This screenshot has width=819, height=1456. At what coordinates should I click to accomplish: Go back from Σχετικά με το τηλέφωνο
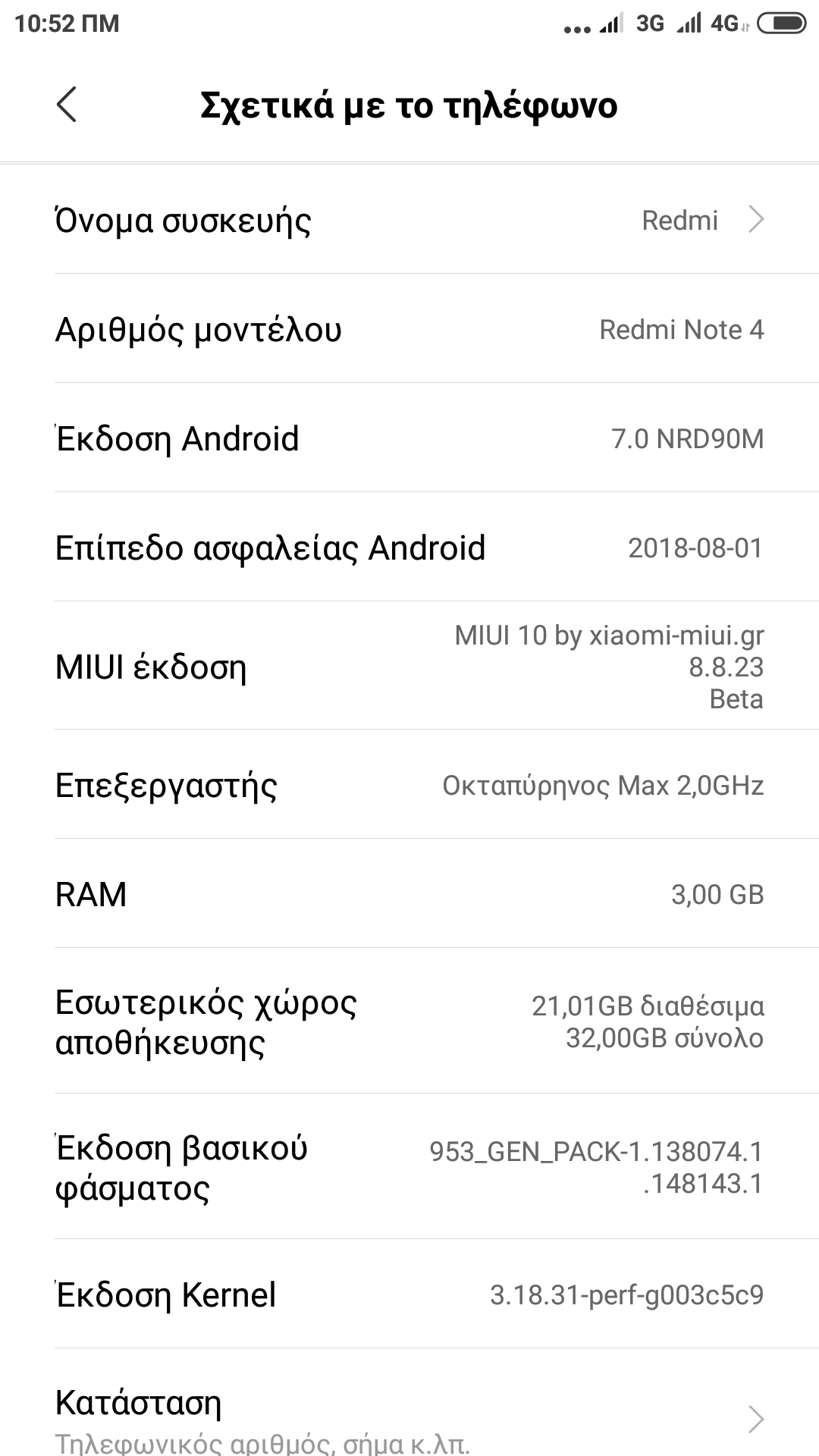(x=67, y=105)
